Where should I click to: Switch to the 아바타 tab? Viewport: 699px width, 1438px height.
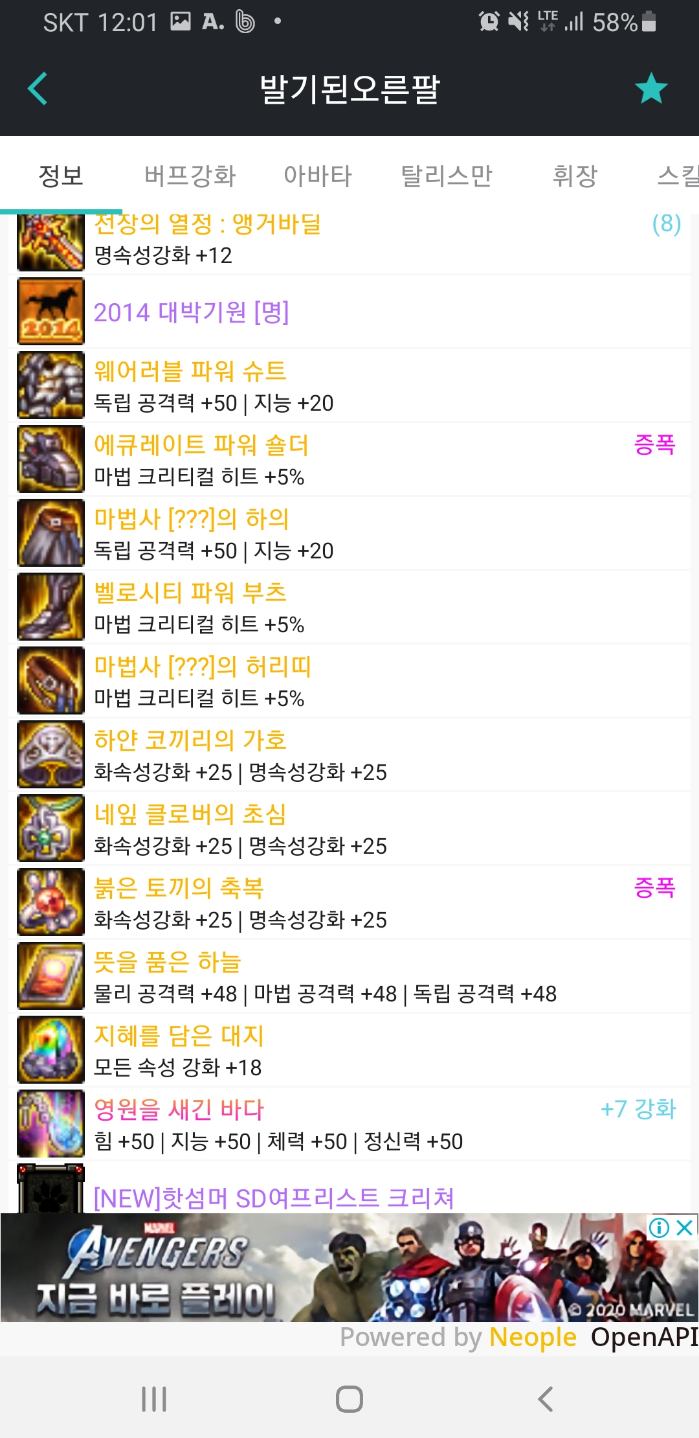(318, 177)
